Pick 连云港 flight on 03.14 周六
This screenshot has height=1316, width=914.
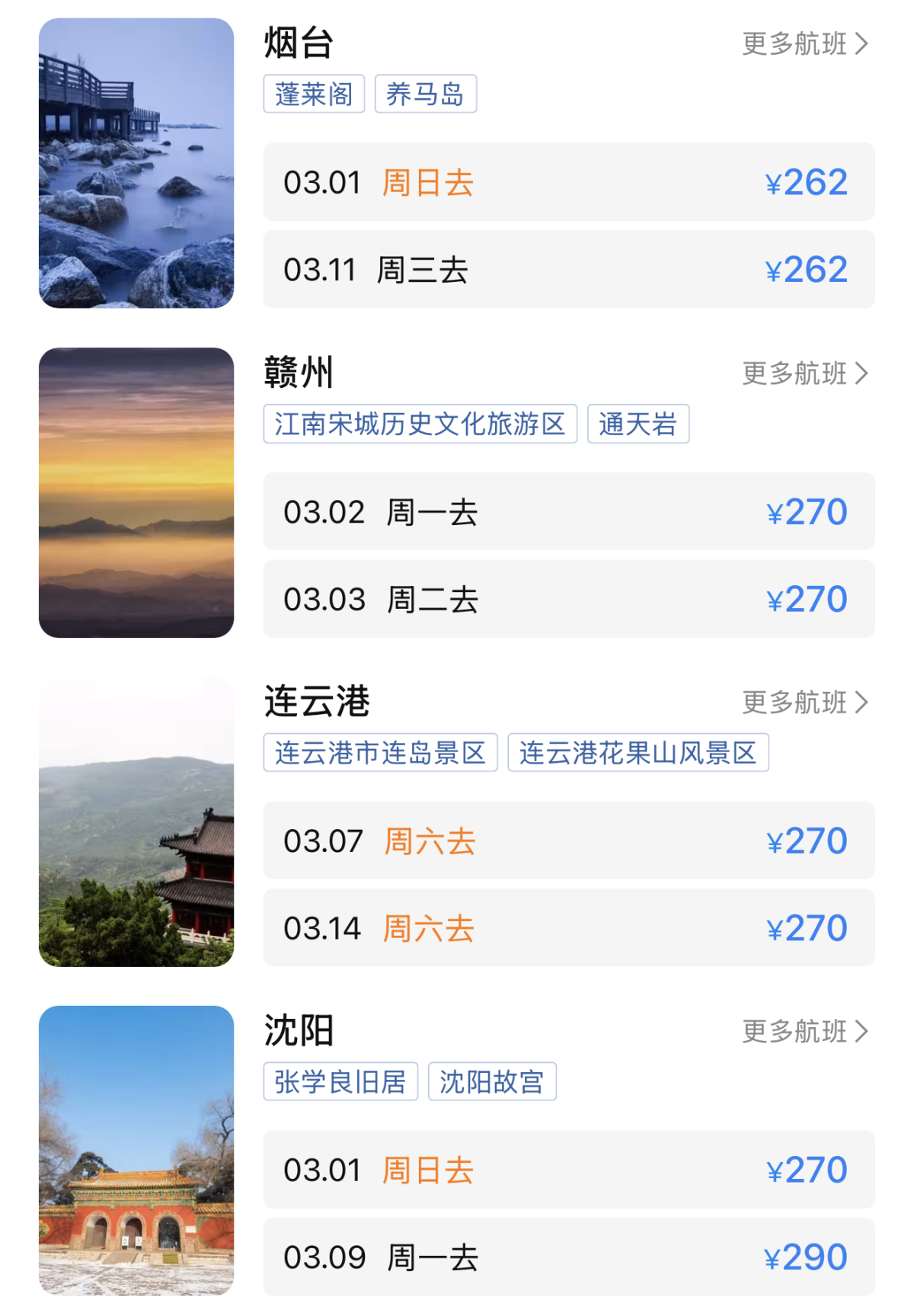568,928
